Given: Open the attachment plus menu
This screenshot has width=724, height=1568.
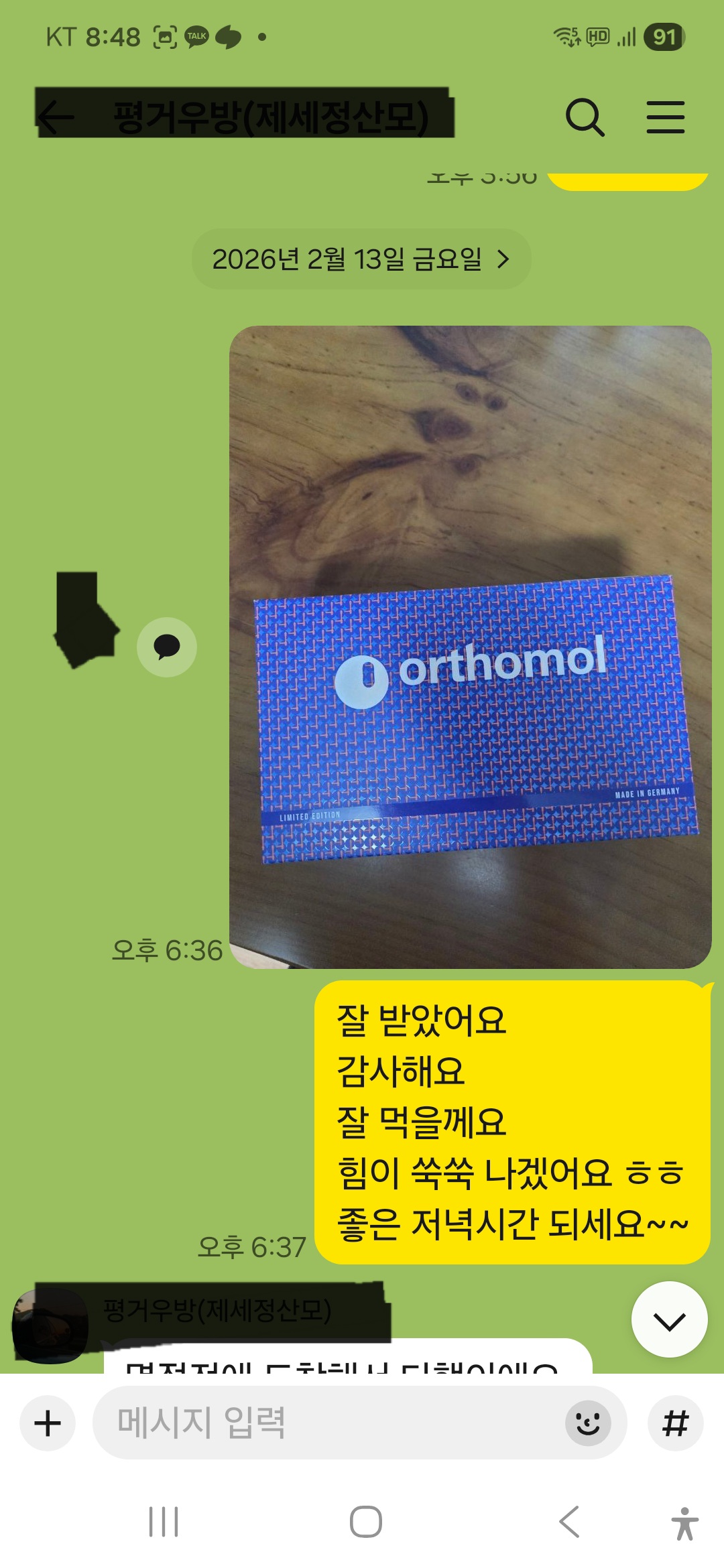Looking at the screenshot, I should tap(48, 1423).
